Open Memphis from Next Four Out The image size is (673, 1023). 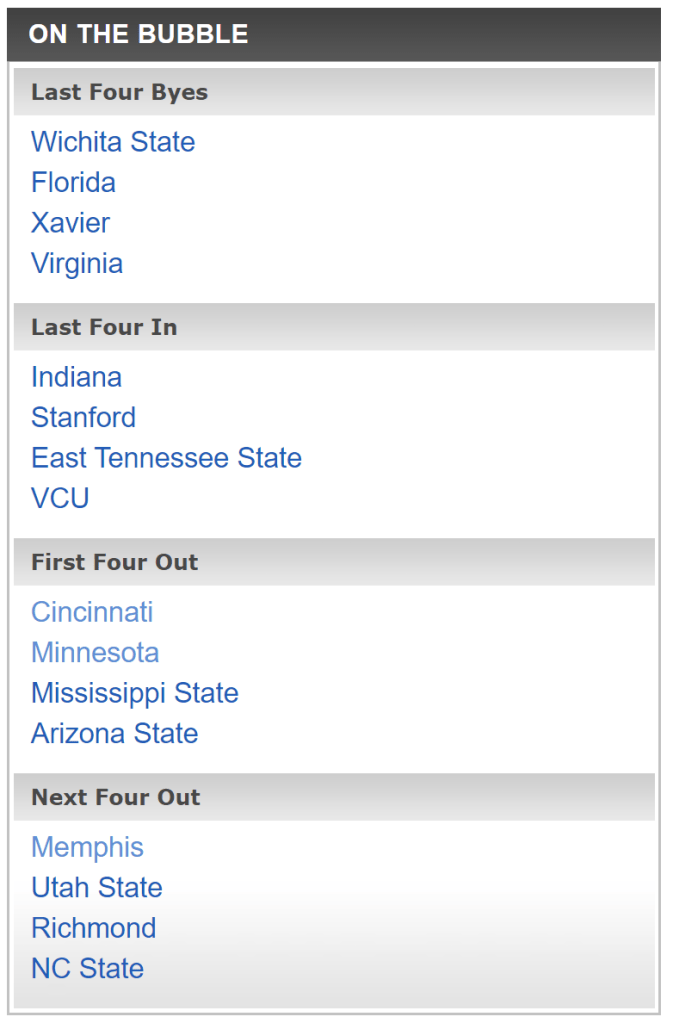click(87, 847)
